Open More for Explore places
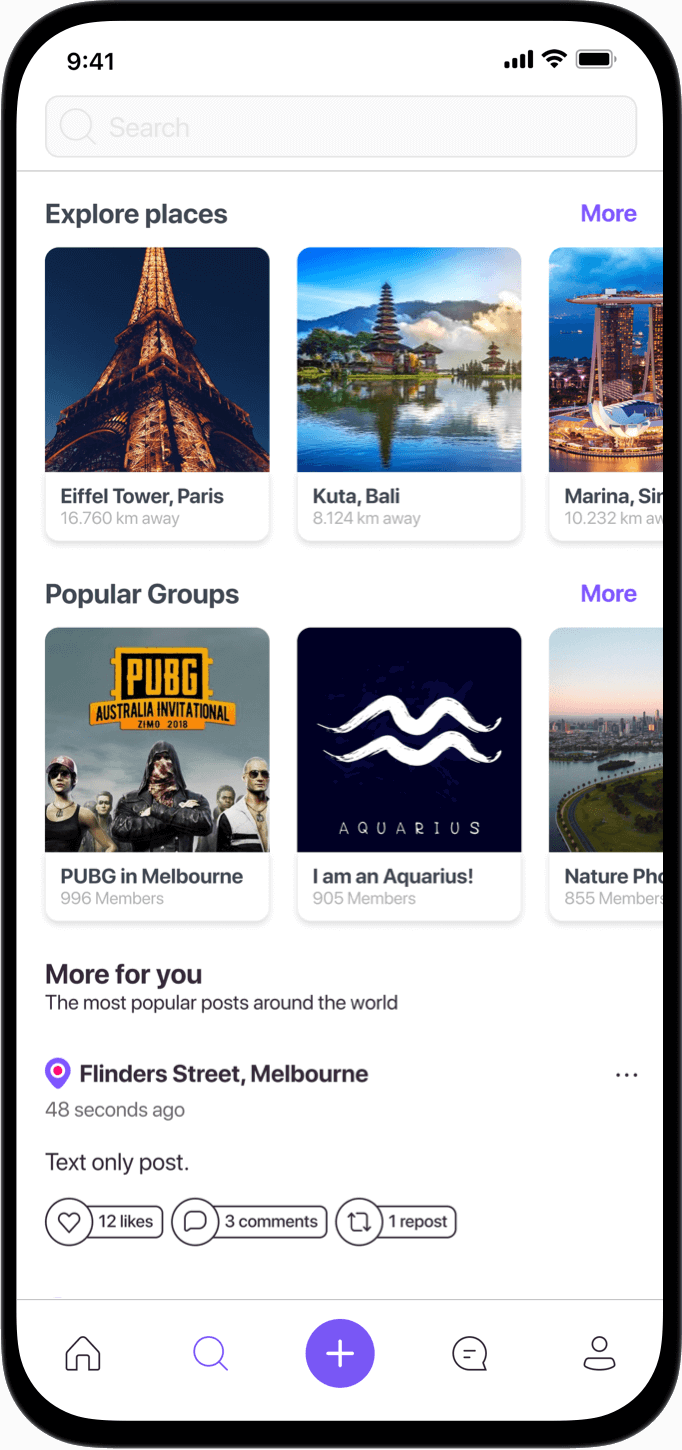682x1450 pixels. (x=608, y=214)
